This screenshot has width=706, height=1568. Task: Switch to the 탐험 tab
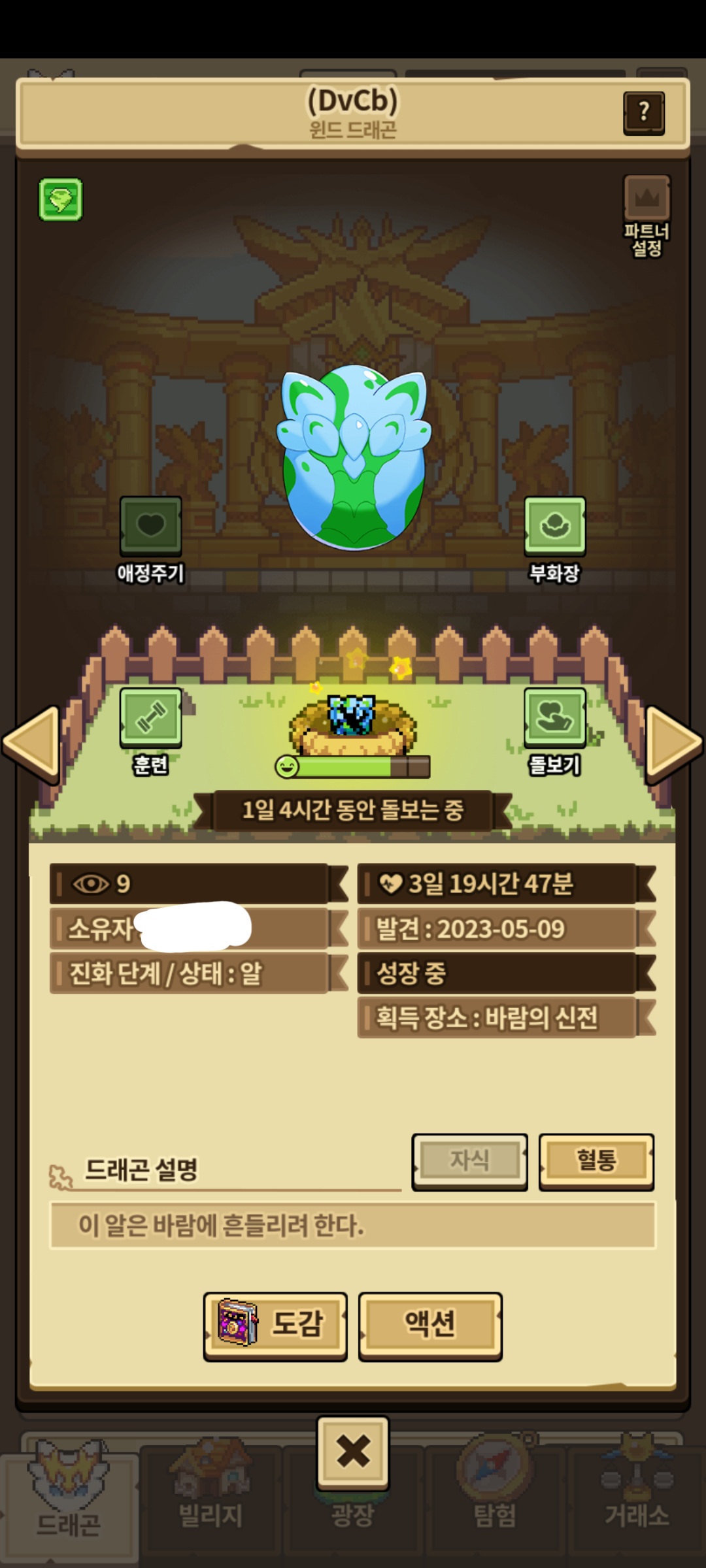[x=495, y=1500]
